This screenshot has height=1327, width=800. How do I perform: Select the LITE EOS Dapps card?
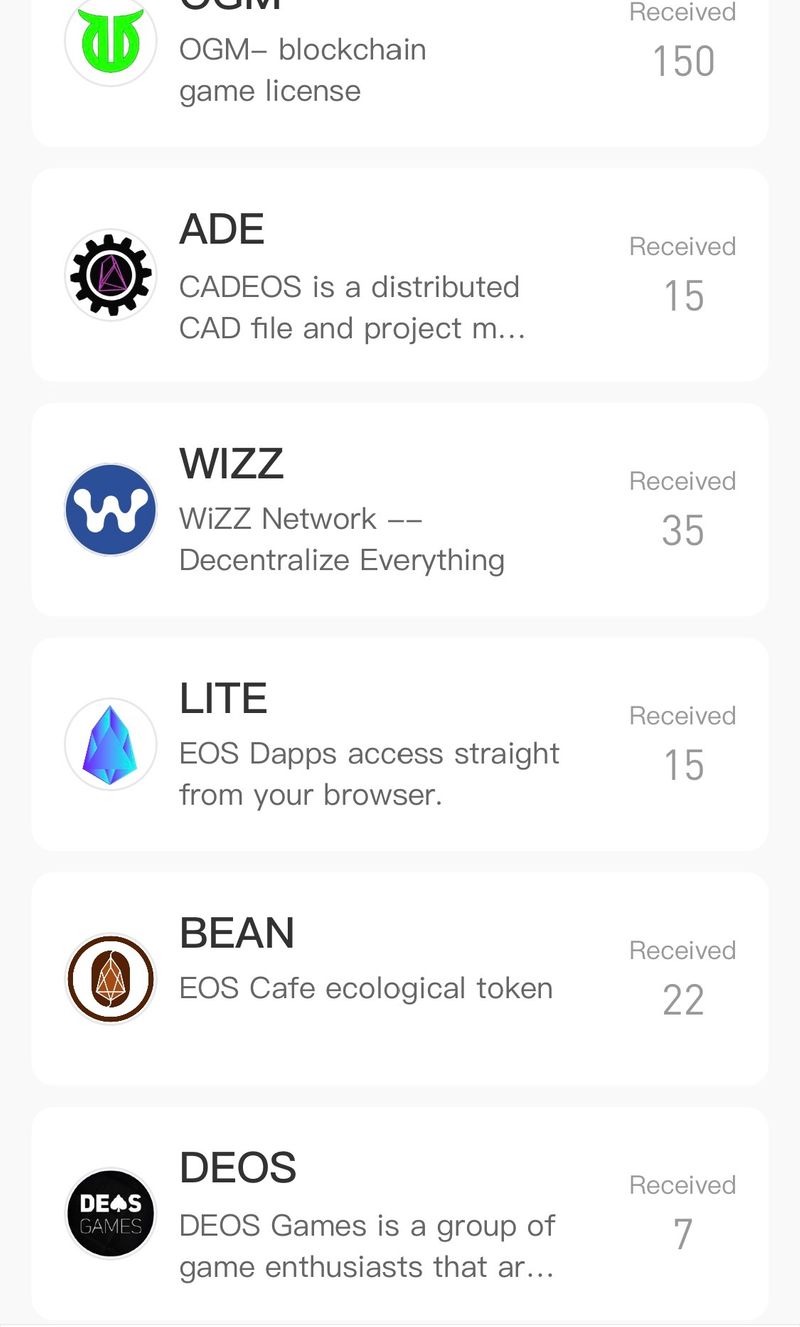point(400,745)
